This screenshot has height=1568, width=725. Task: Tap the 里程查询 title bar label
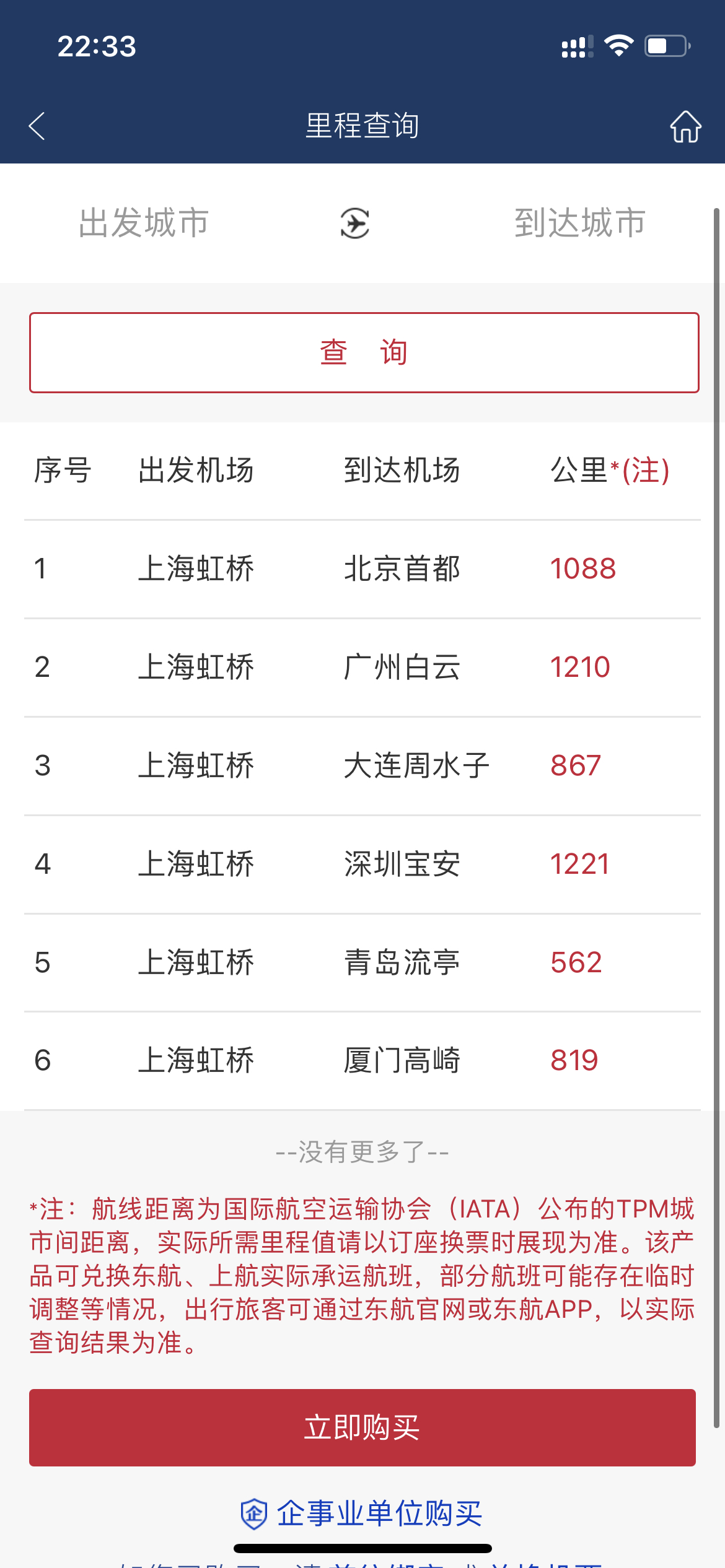point(362,126)
